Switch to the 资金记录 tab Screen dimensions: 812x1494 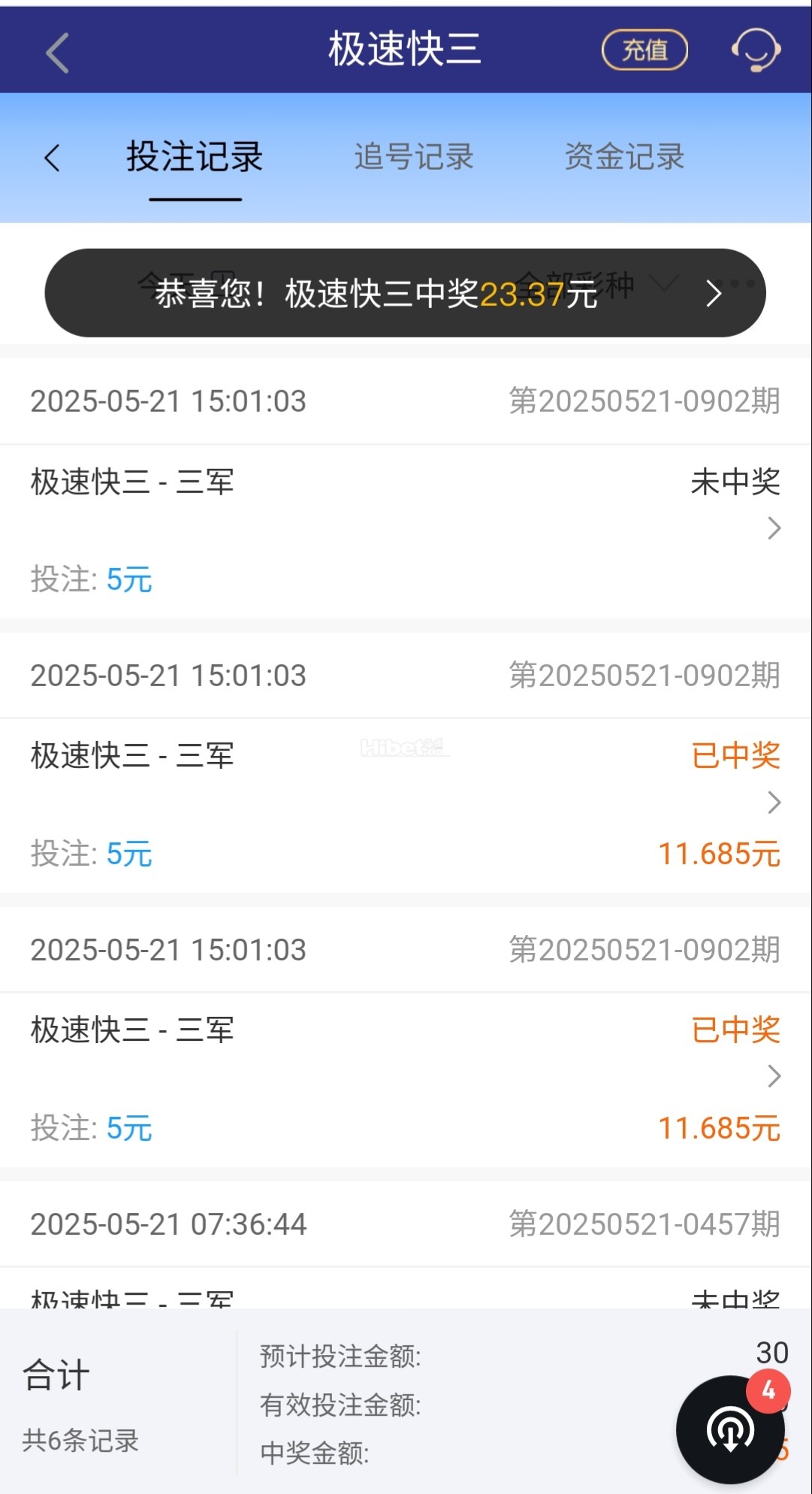(x=624, y=157)
